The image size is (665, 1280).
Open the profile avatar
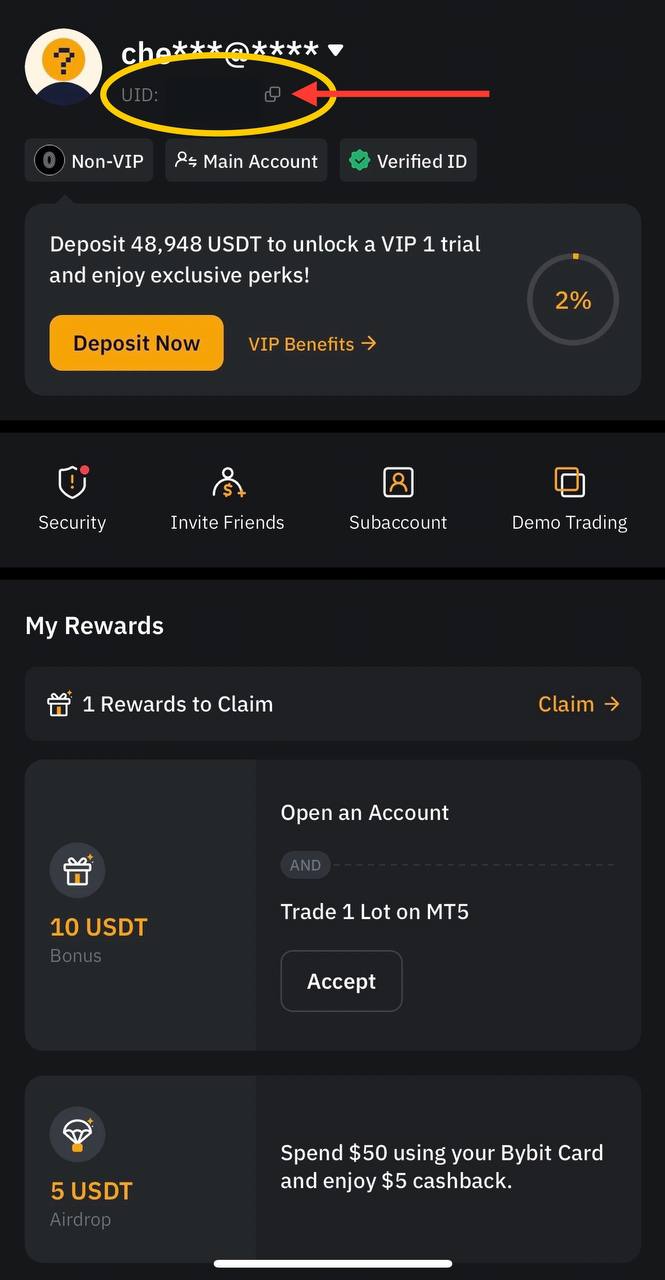coord(63,67)
